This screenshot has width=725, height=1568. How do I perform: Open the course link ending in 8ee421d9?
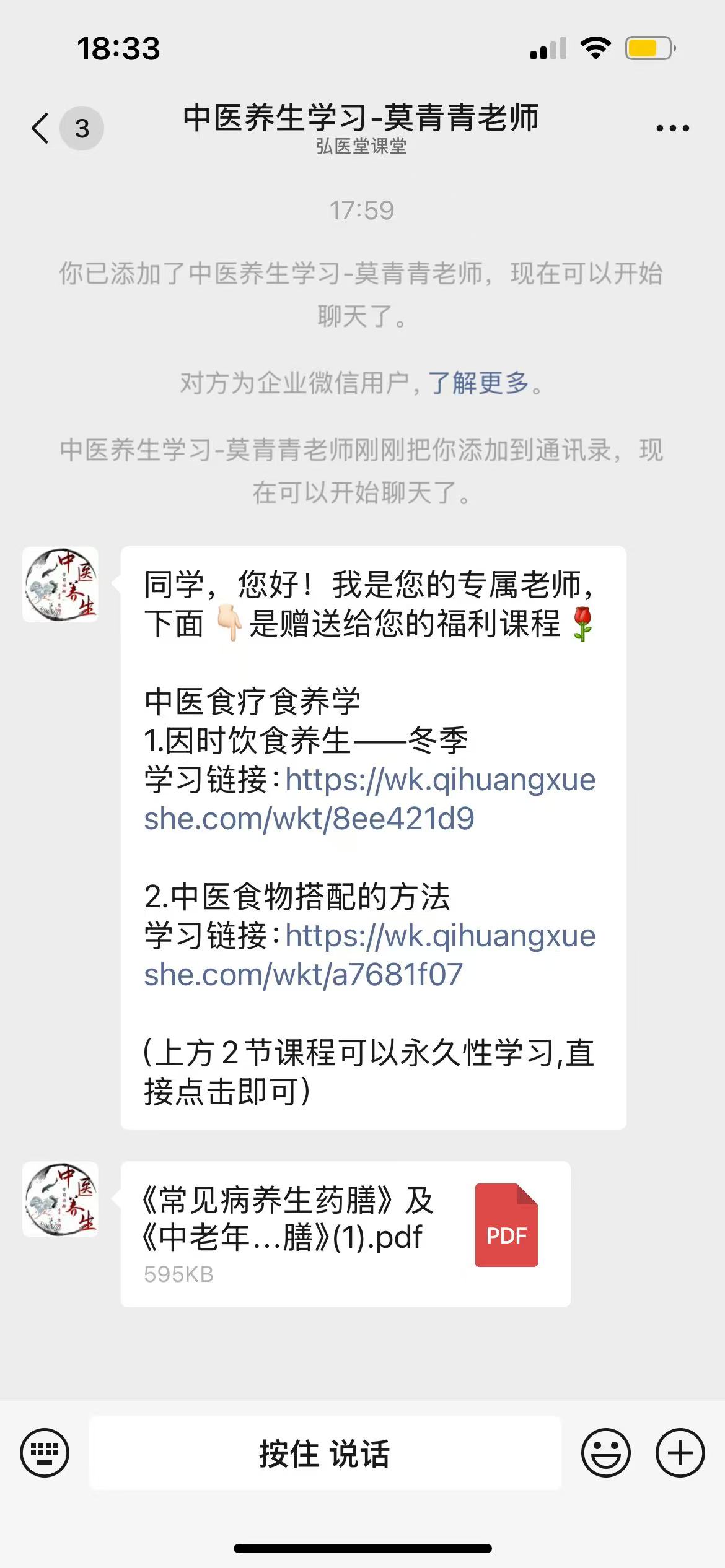(369, 799)
